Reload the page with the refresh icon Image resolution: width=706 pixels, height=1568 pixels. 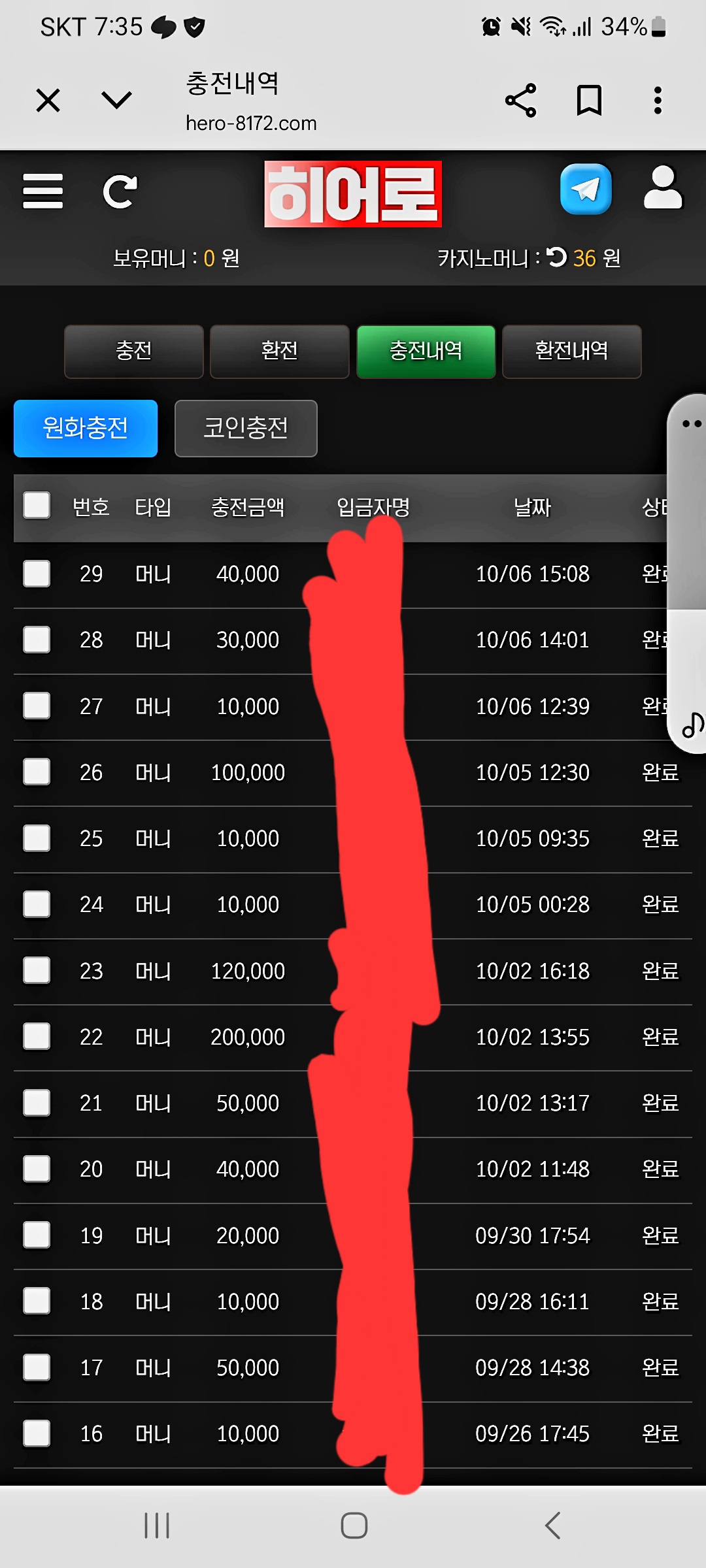[x=120, y=191]
